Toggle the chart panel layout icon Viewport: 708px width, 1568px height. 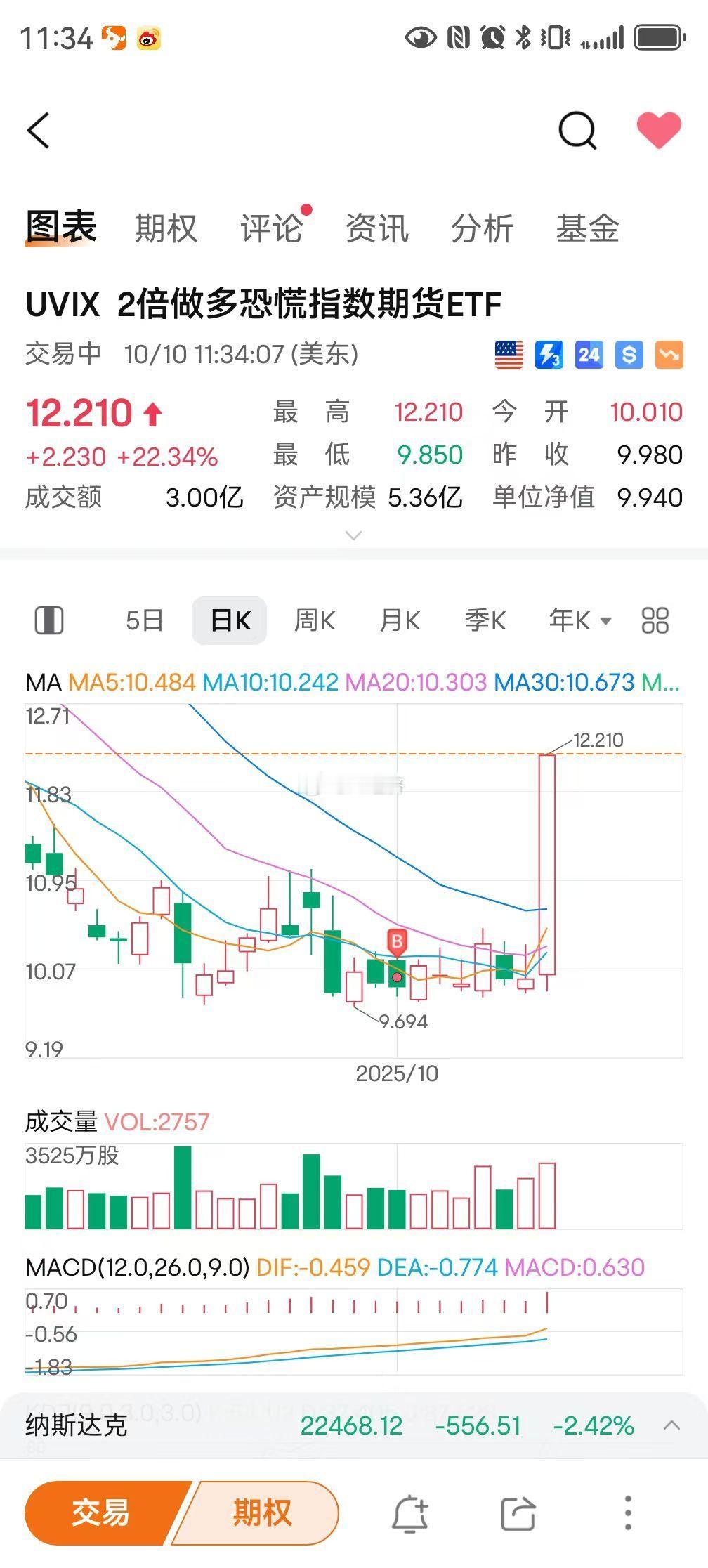[49, 620]
